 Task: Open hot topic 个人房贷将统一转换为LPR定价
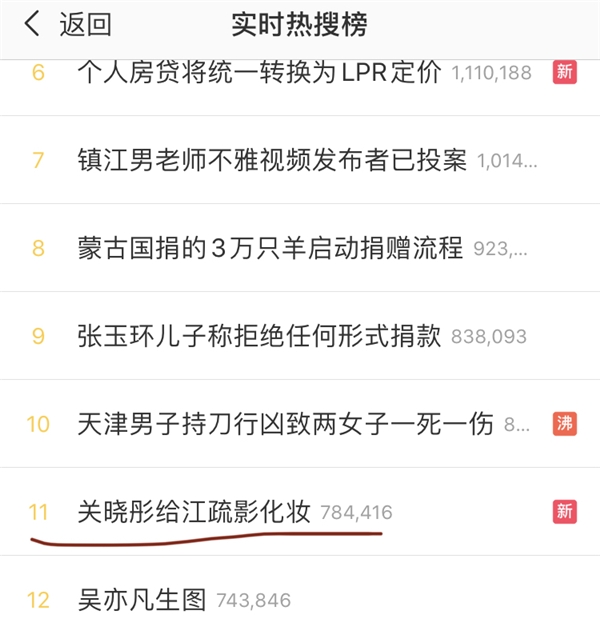[259, 73]
